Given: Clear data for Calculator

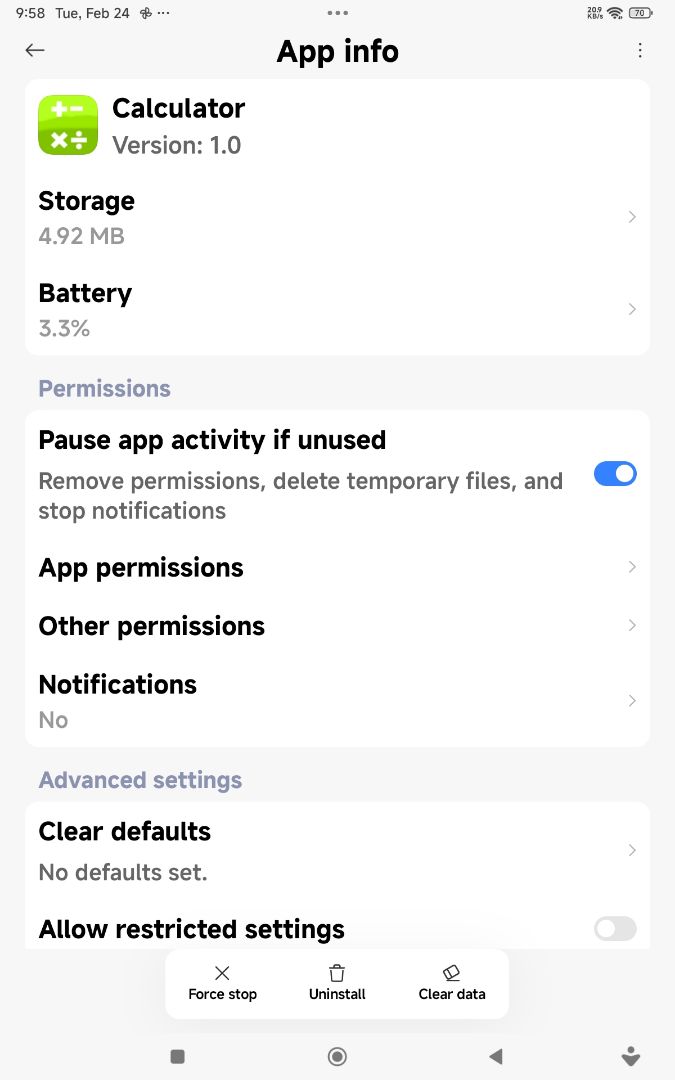Looking at the screenshot, I should [452, 983].
